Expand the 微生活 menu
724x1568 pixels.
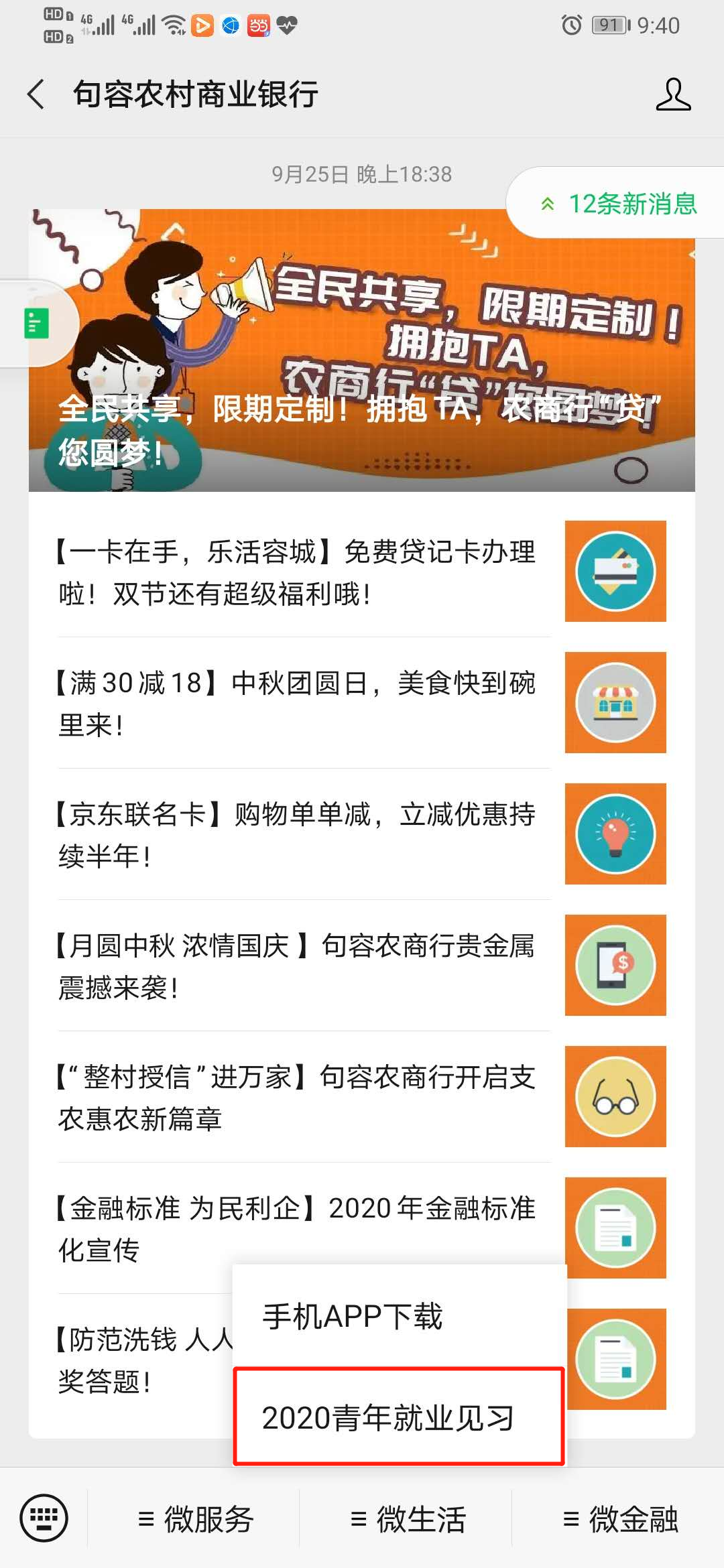408,1519
